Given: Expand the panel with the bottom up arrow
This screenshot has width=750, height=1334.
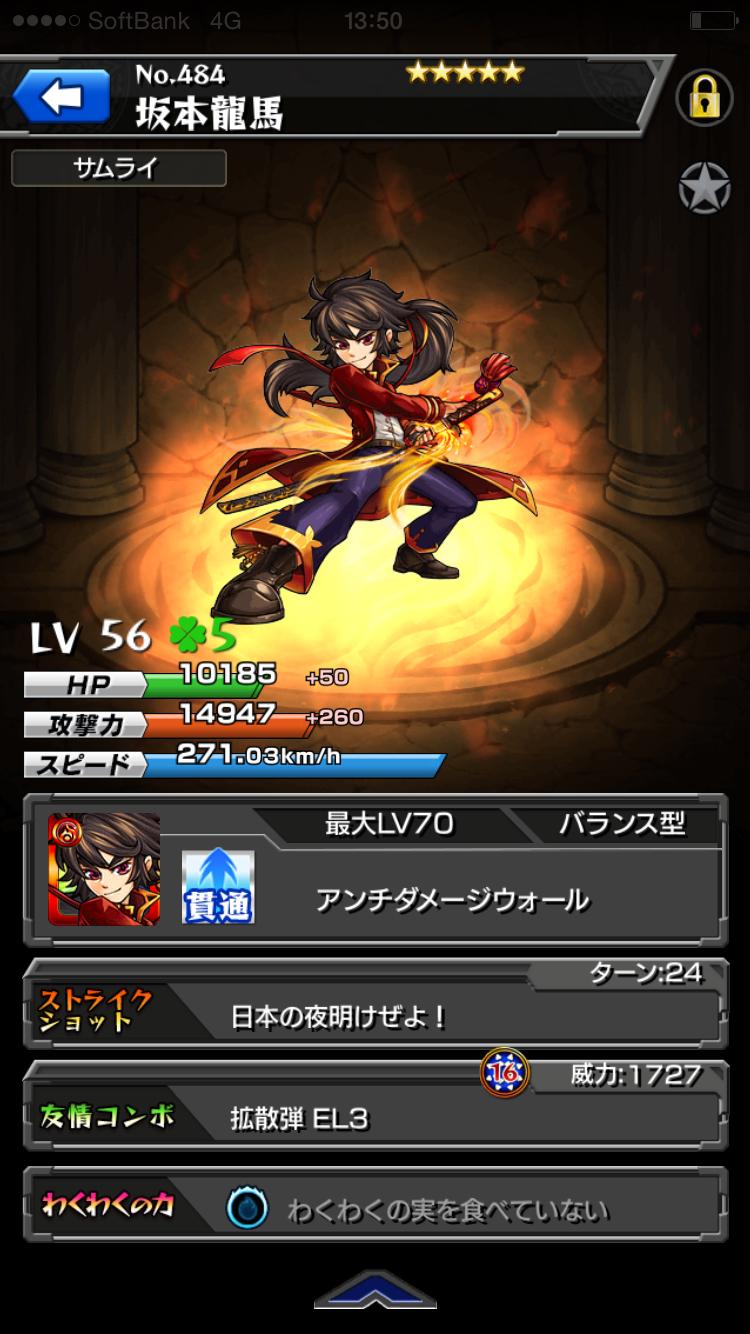Looking at the screenshot, I should pyautogui.click(x=374, y=1291).
